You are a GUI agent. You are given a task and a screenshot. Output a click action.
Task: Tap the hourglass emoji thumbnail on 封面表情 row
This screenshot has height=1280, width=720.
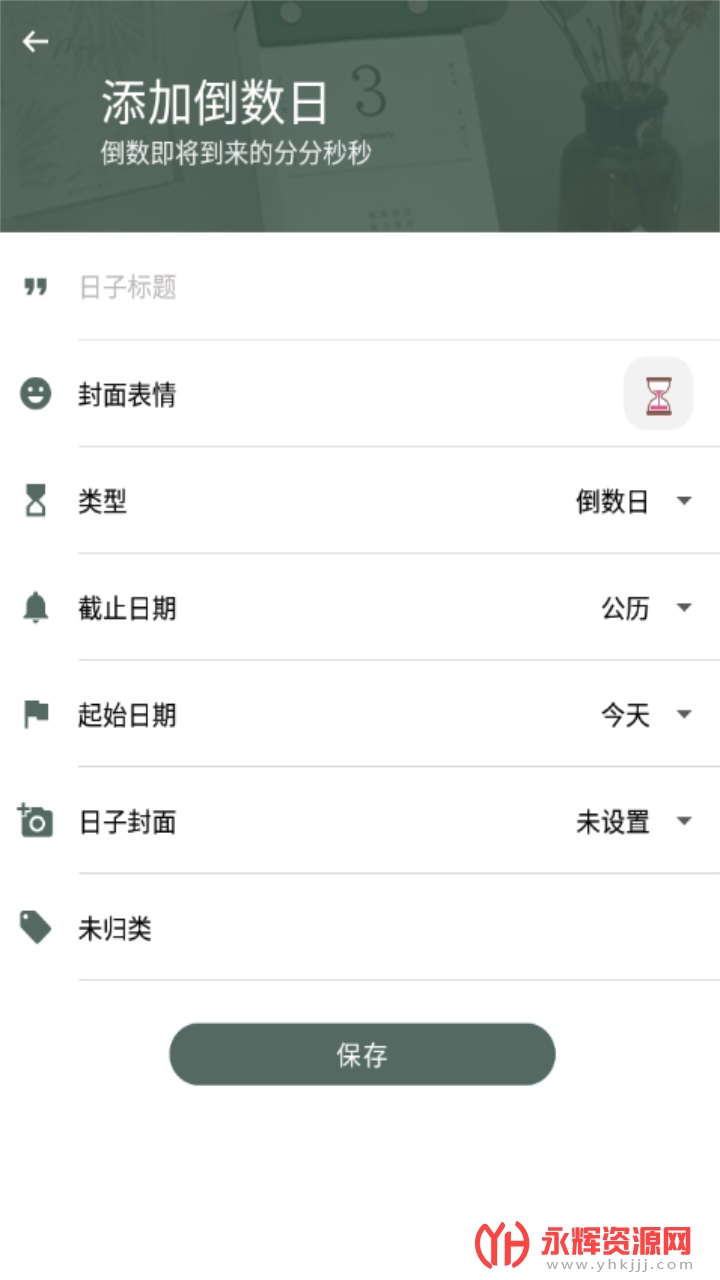(658, 394)
